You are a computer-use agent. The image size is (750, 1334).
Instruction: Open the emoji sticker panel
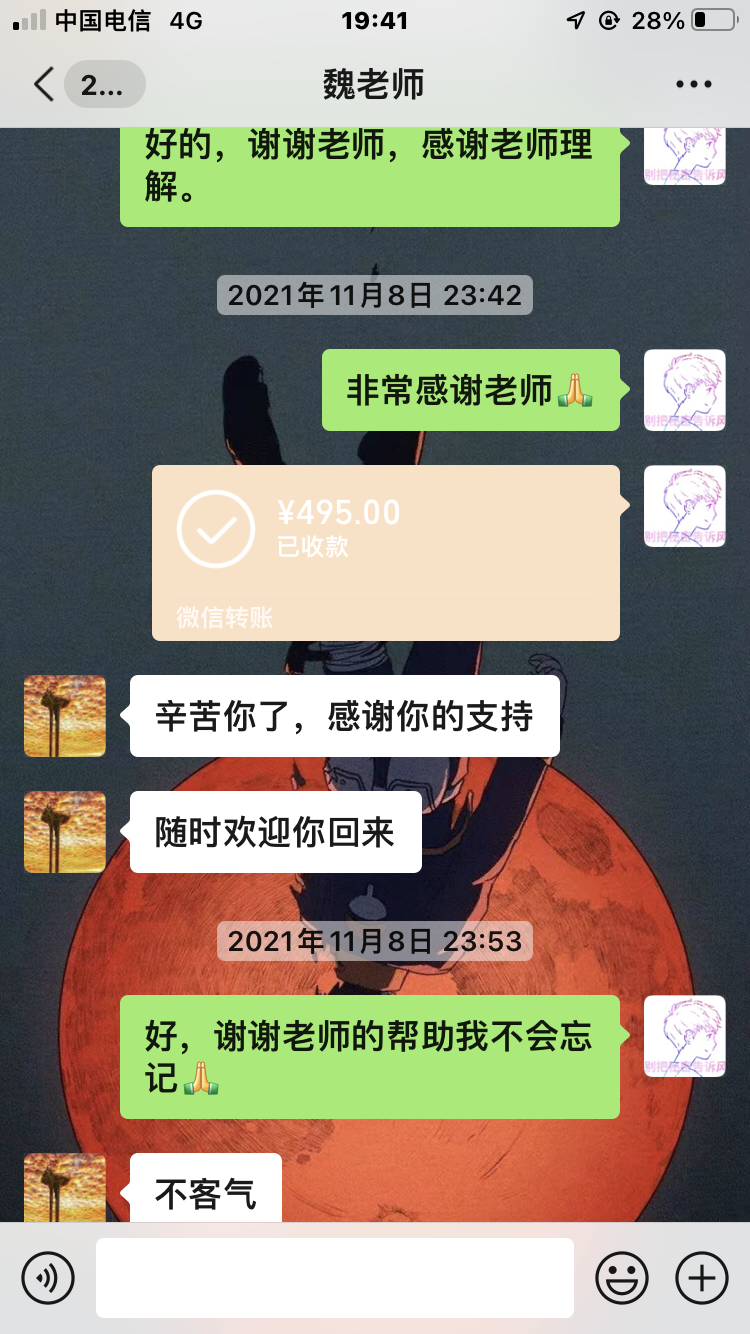pos(622,1277)
